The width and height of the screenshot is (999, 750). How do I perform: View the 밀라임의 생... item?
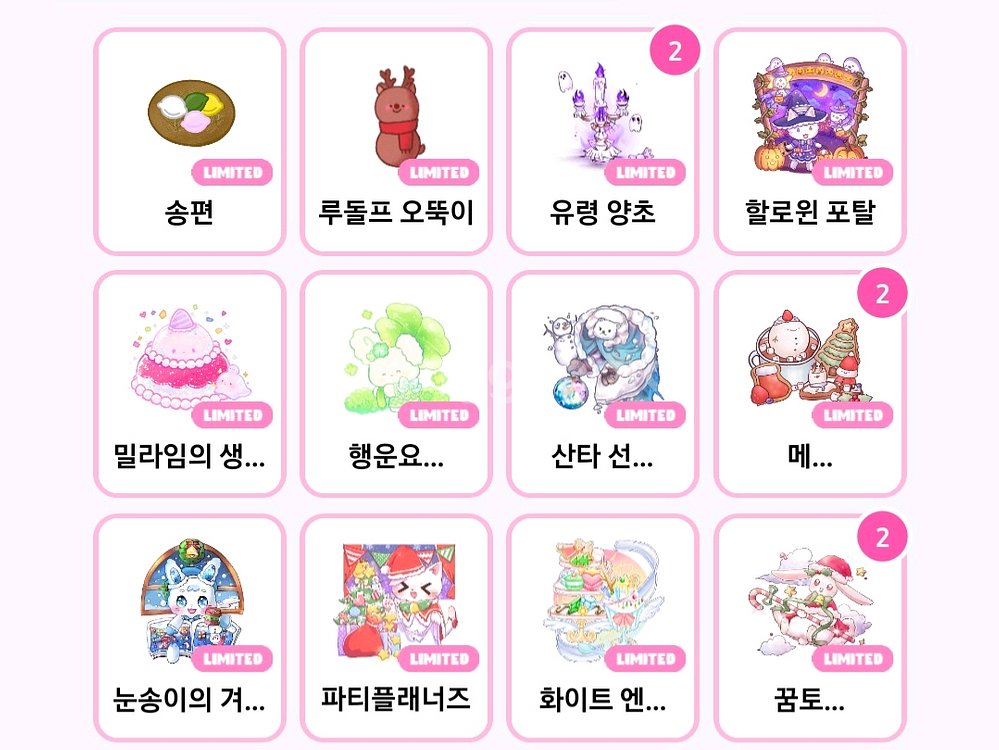[x=189, y=384]
